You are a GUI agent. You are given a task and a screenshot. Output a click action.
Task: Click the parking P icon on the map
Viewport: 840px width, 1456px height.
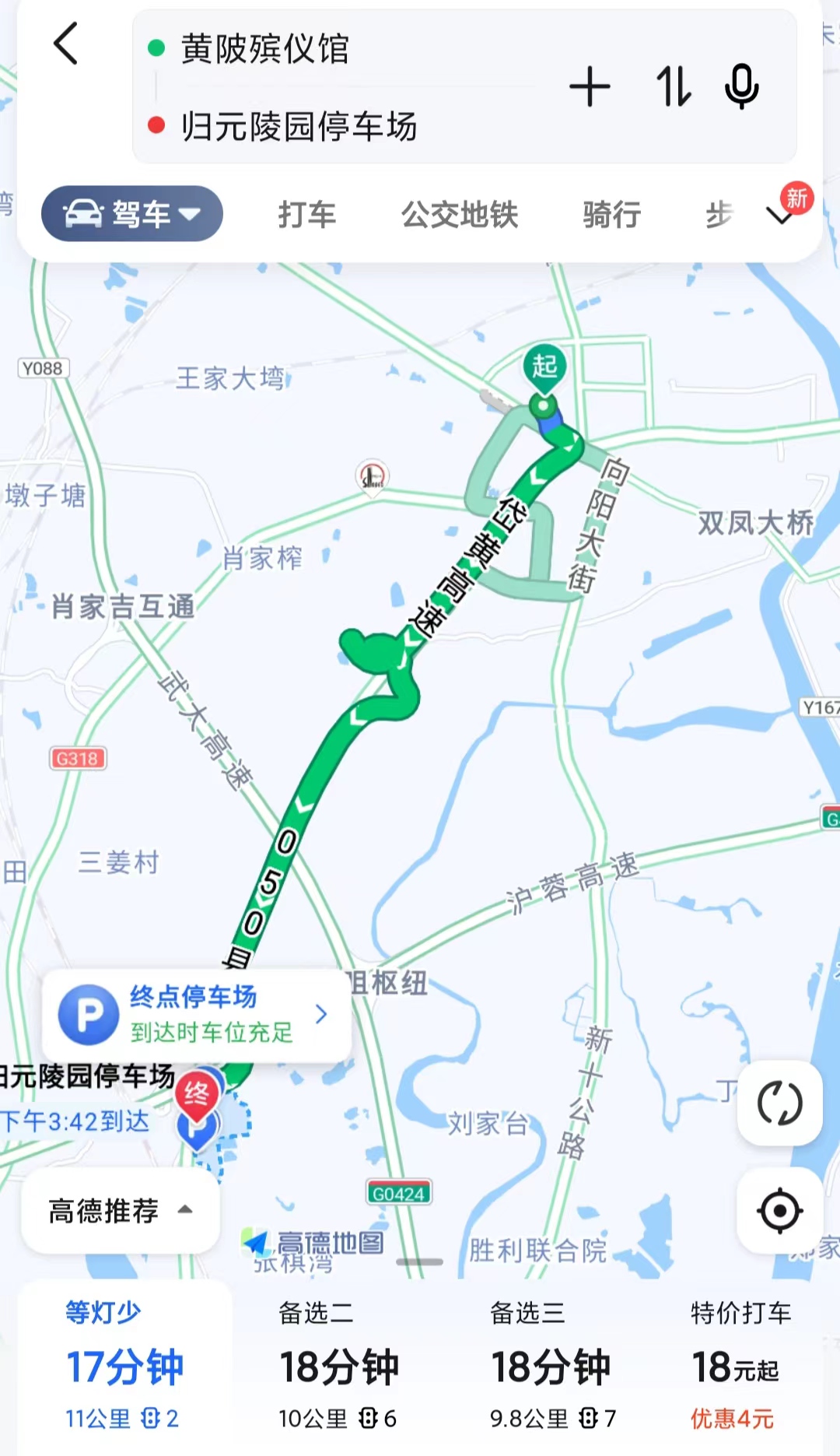88,1014
